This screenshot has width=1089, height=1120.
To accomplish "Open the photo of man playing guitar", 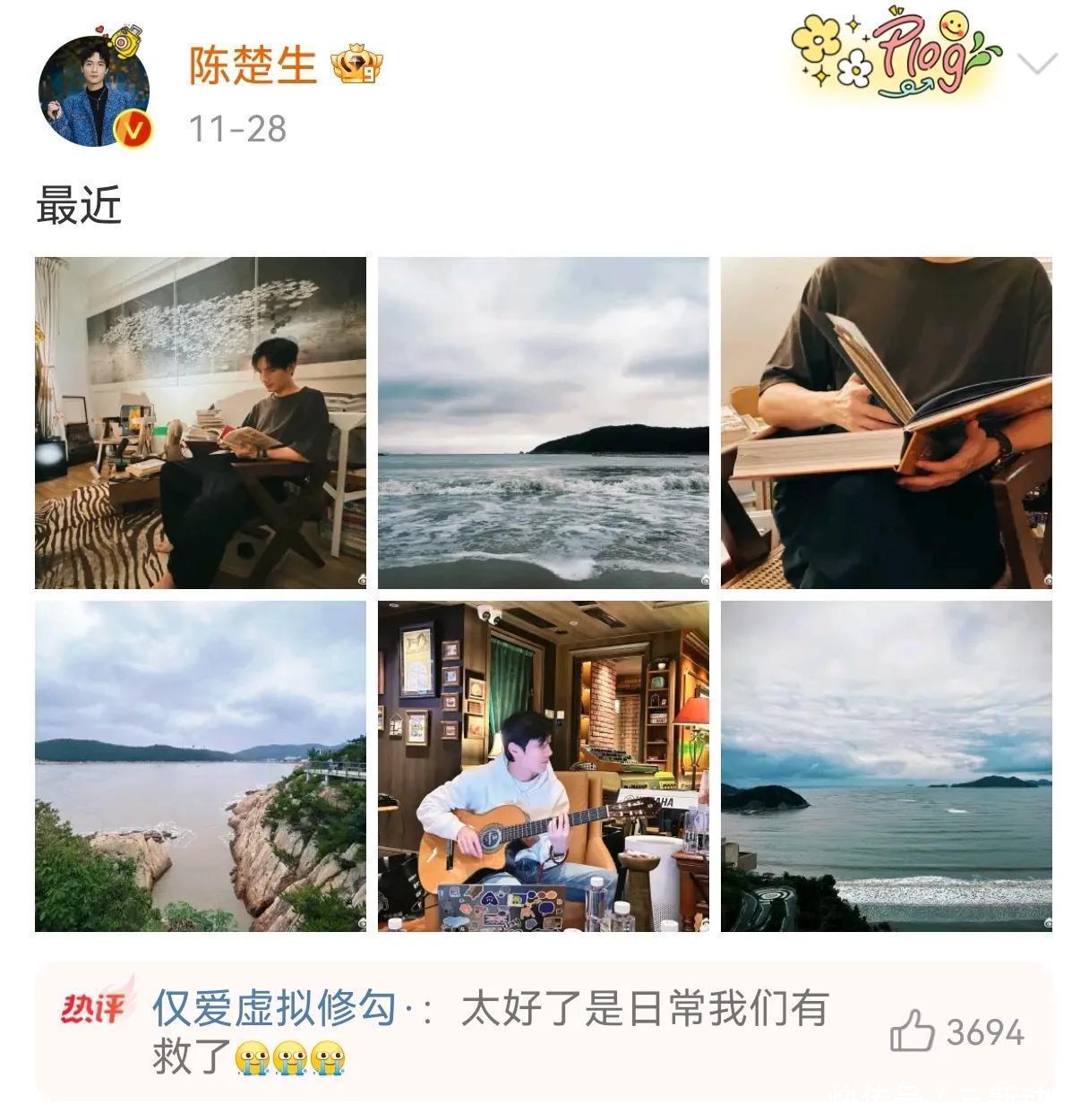I will click(x=544, y=765).
